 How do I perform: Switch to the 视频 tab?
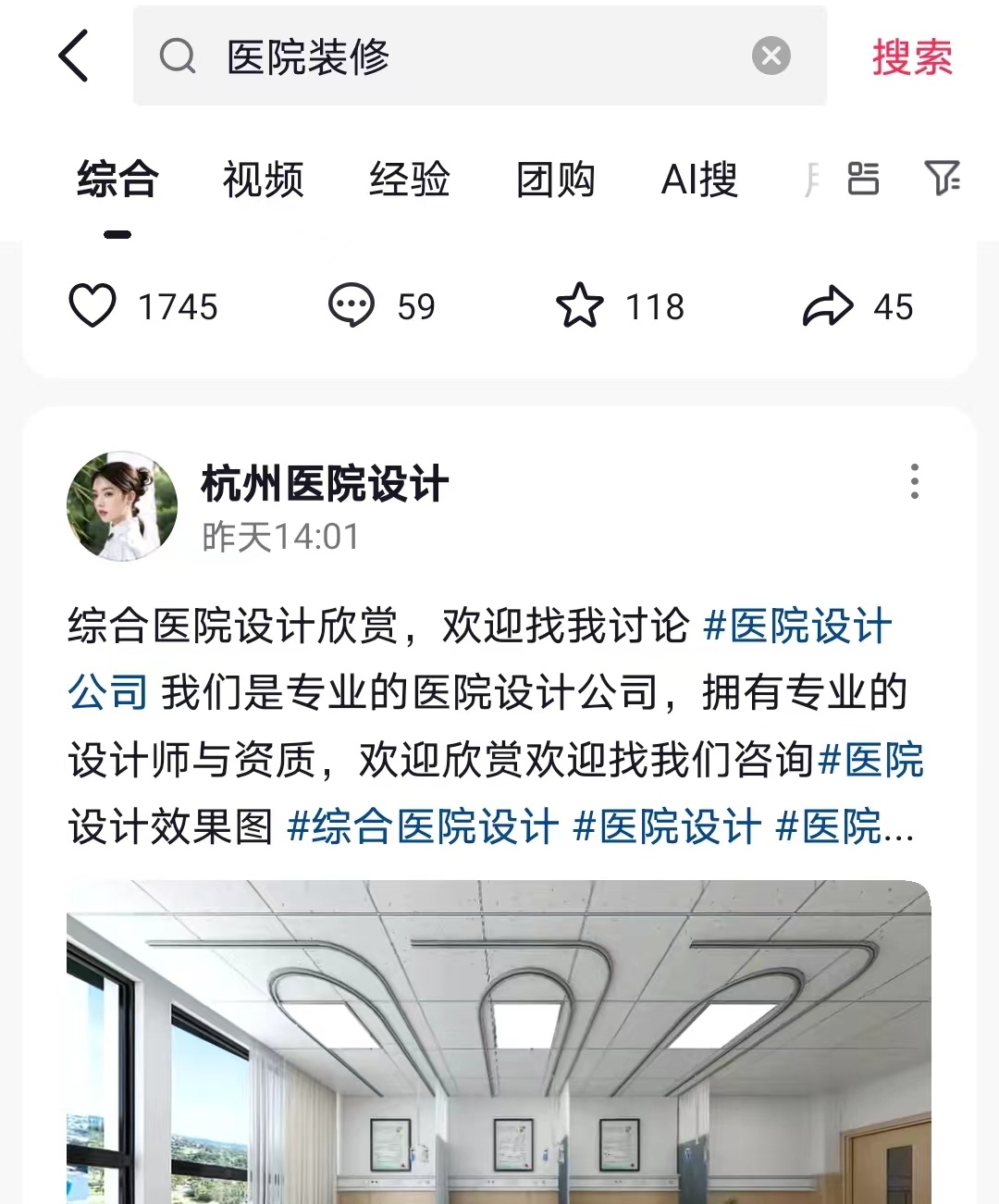tap(263, 180)
